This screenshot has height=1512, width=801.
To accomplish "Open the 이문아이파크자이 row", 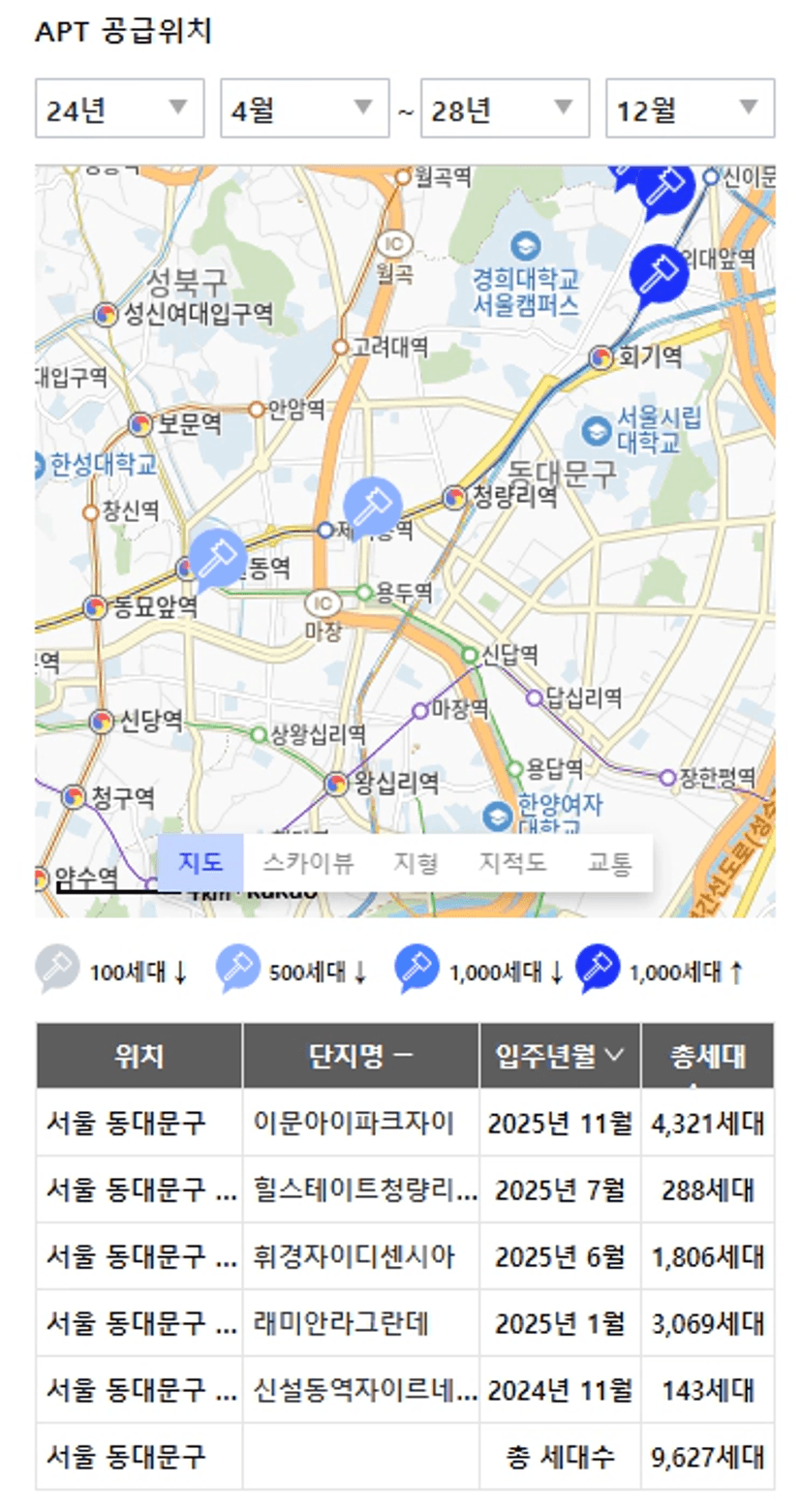I will coord(405,1123).
